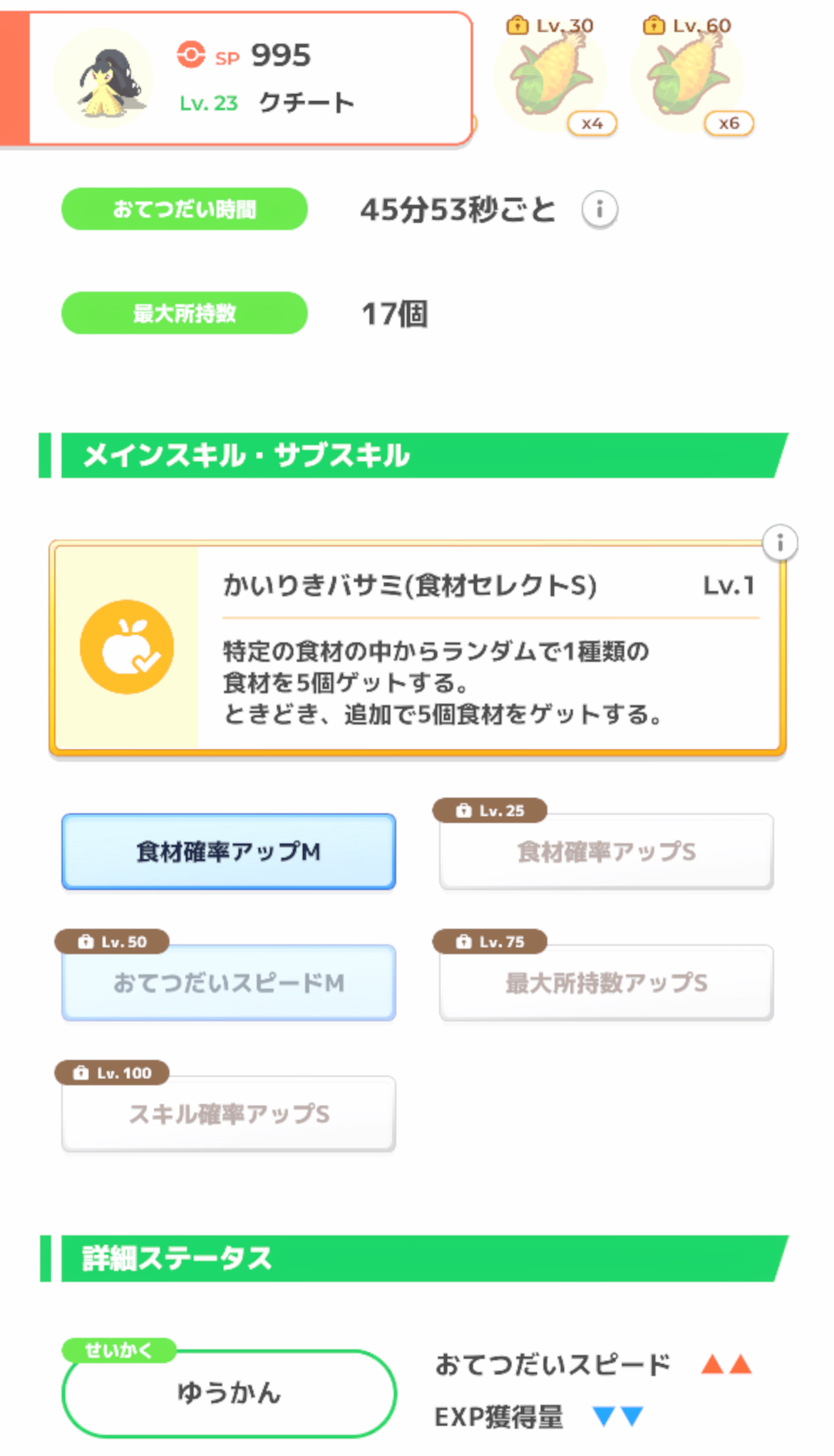
Task: Tap the ゆうかん nature box
Action: (x=229, y=1393)
